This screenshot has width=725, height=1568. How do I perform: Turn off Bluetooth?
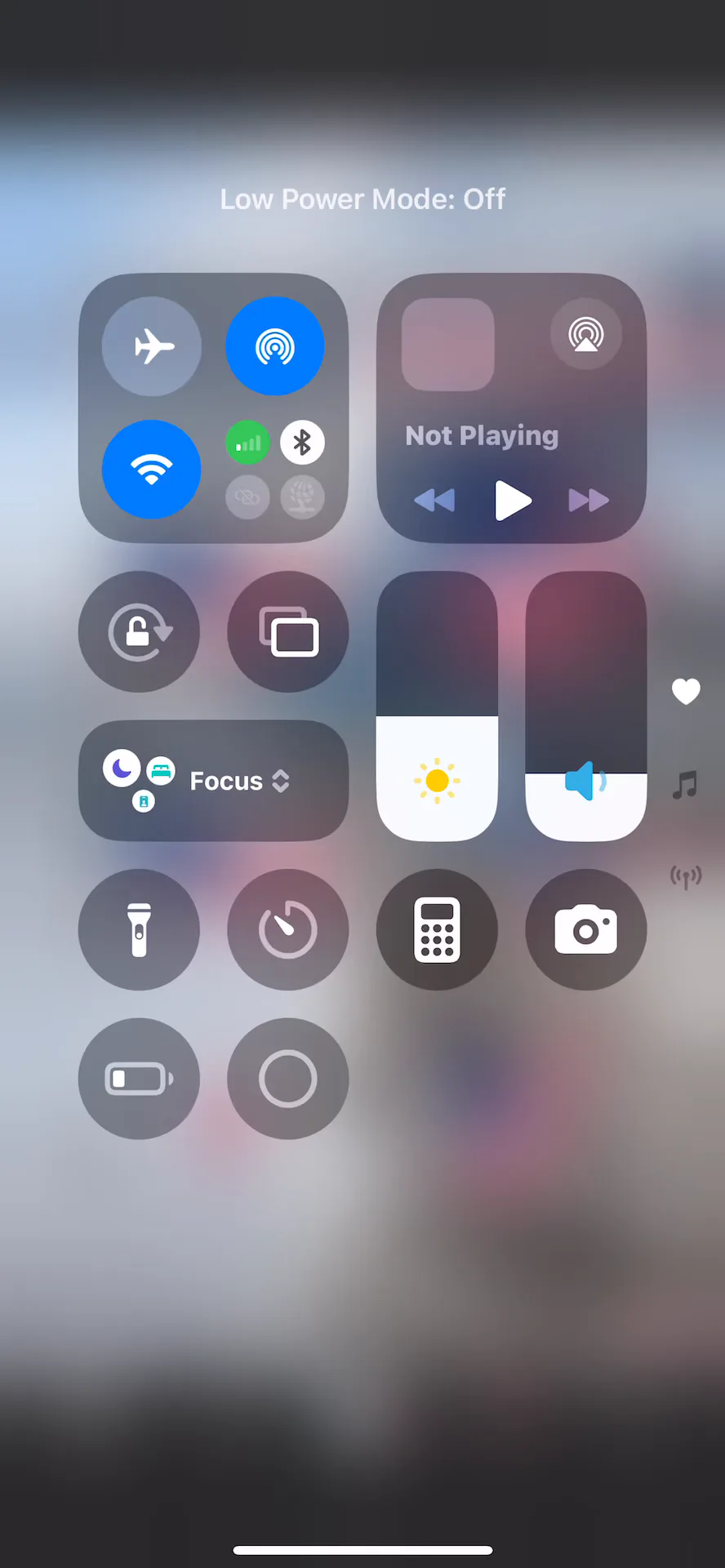302,443
